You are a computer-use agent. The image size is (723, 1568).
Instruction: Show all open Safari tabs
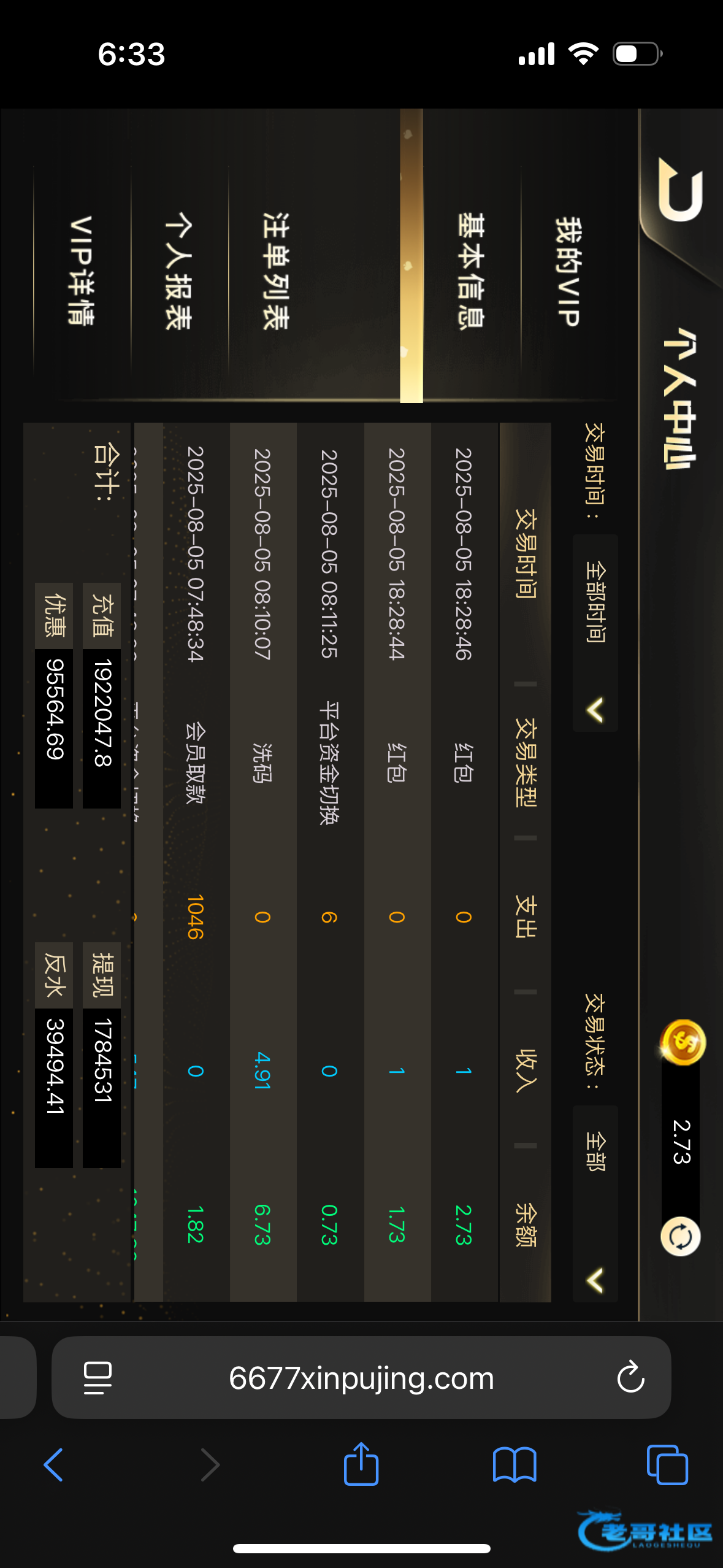667,1465
